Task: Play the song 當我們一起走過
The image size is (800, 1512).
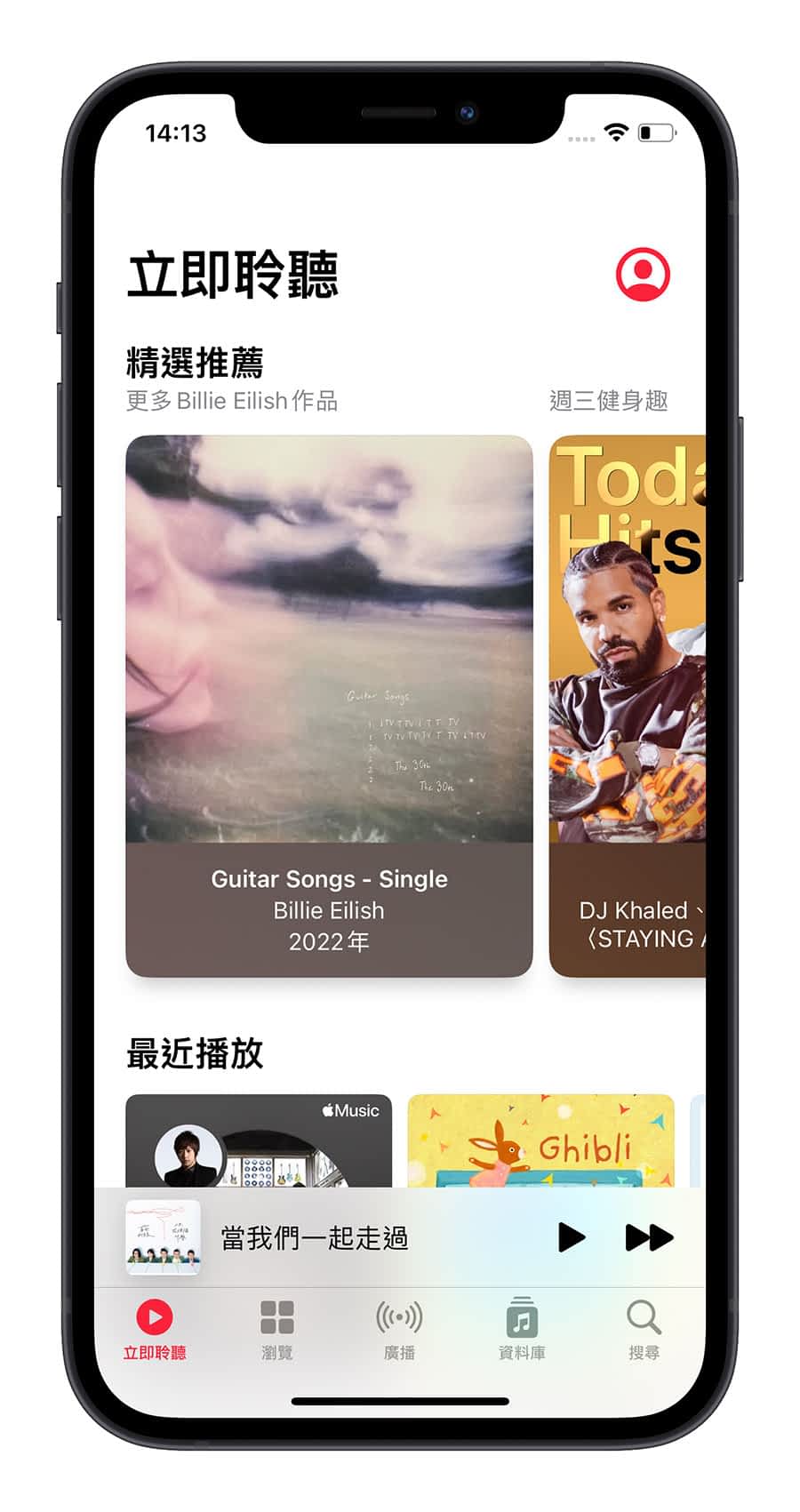Action: pyautogui.click(x=571, y=1237)
